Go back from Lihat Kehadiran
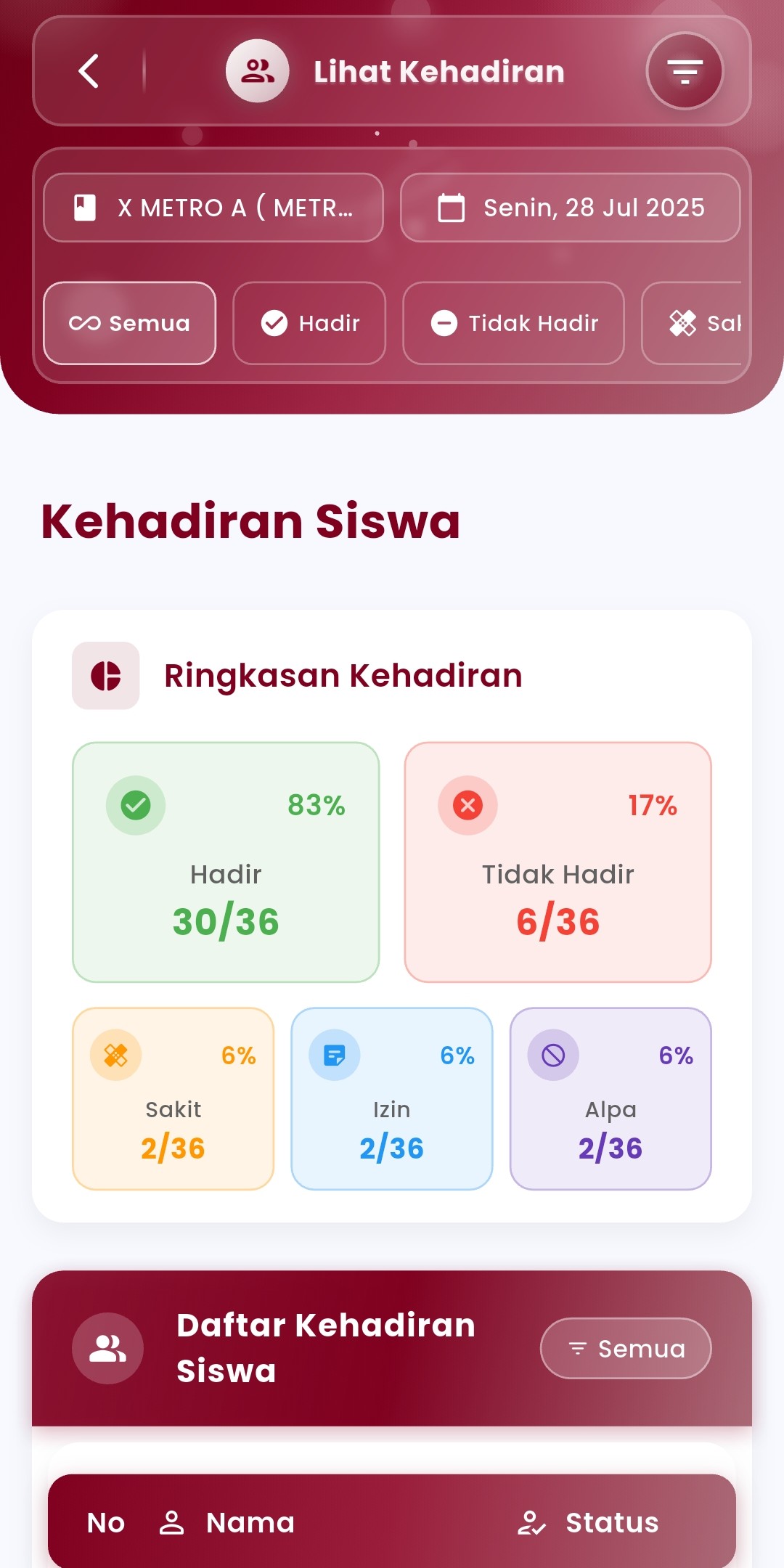 coord(89,71)
